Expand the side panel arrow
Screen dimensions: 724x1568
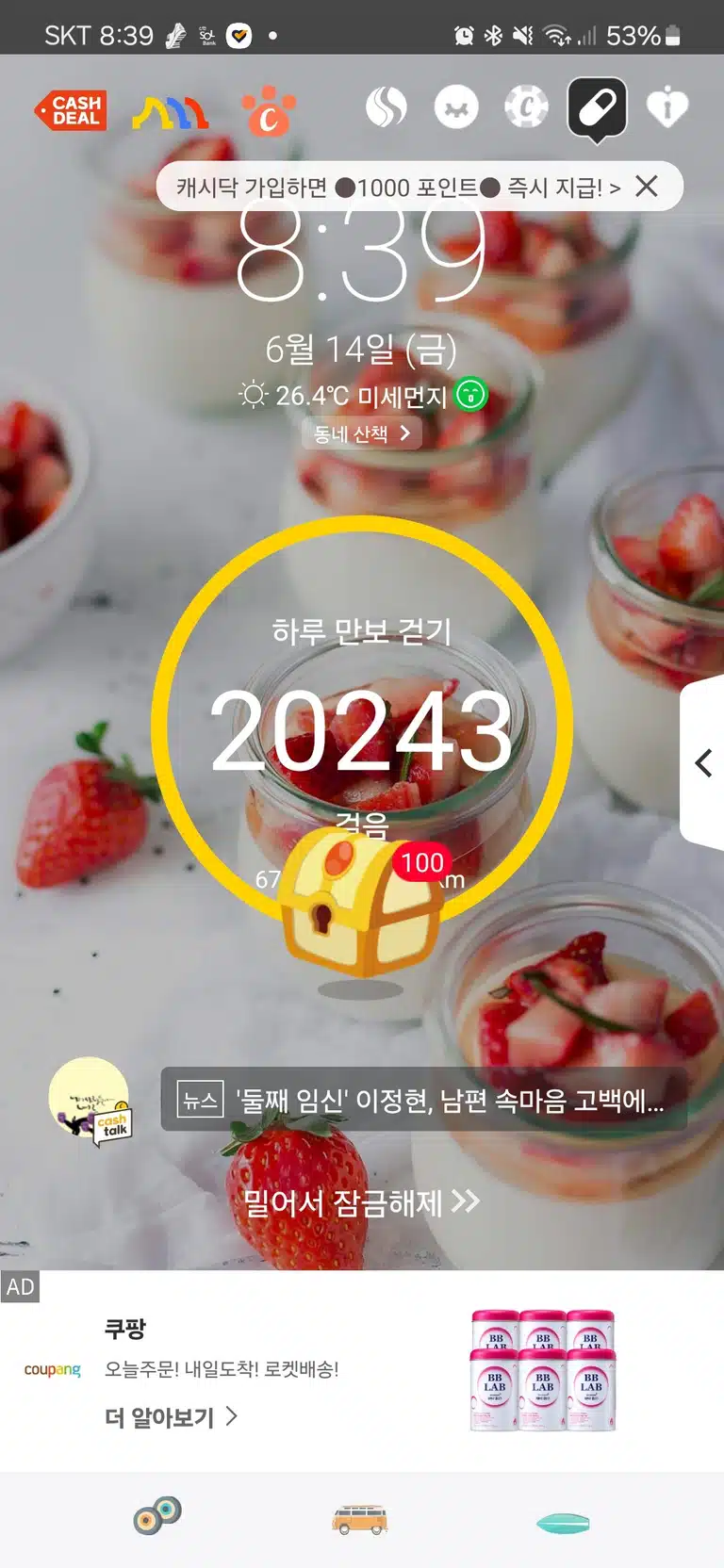click(x=703, y=762)
